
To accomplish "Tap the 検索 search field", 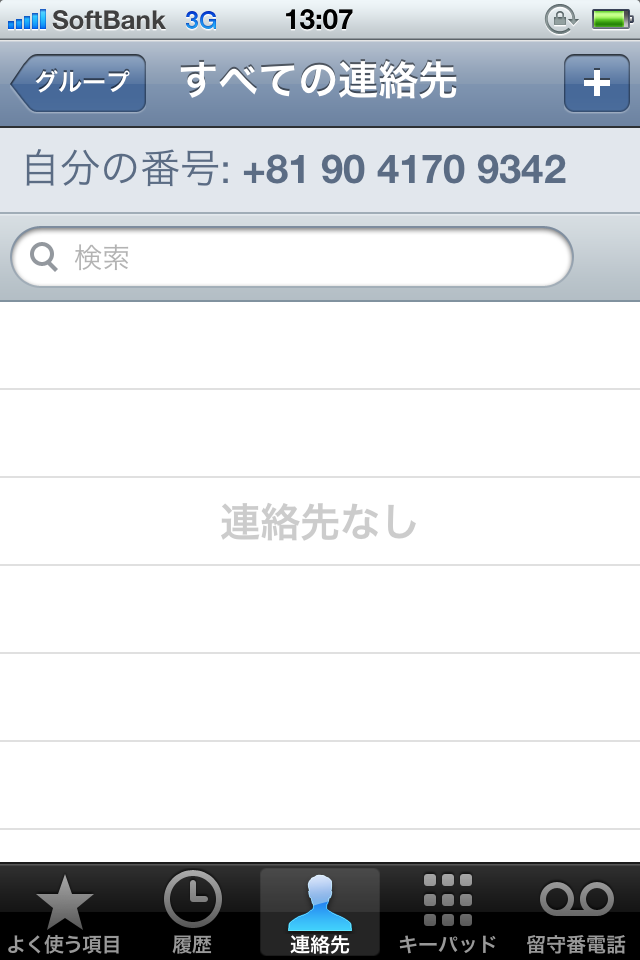I will 292,258.
